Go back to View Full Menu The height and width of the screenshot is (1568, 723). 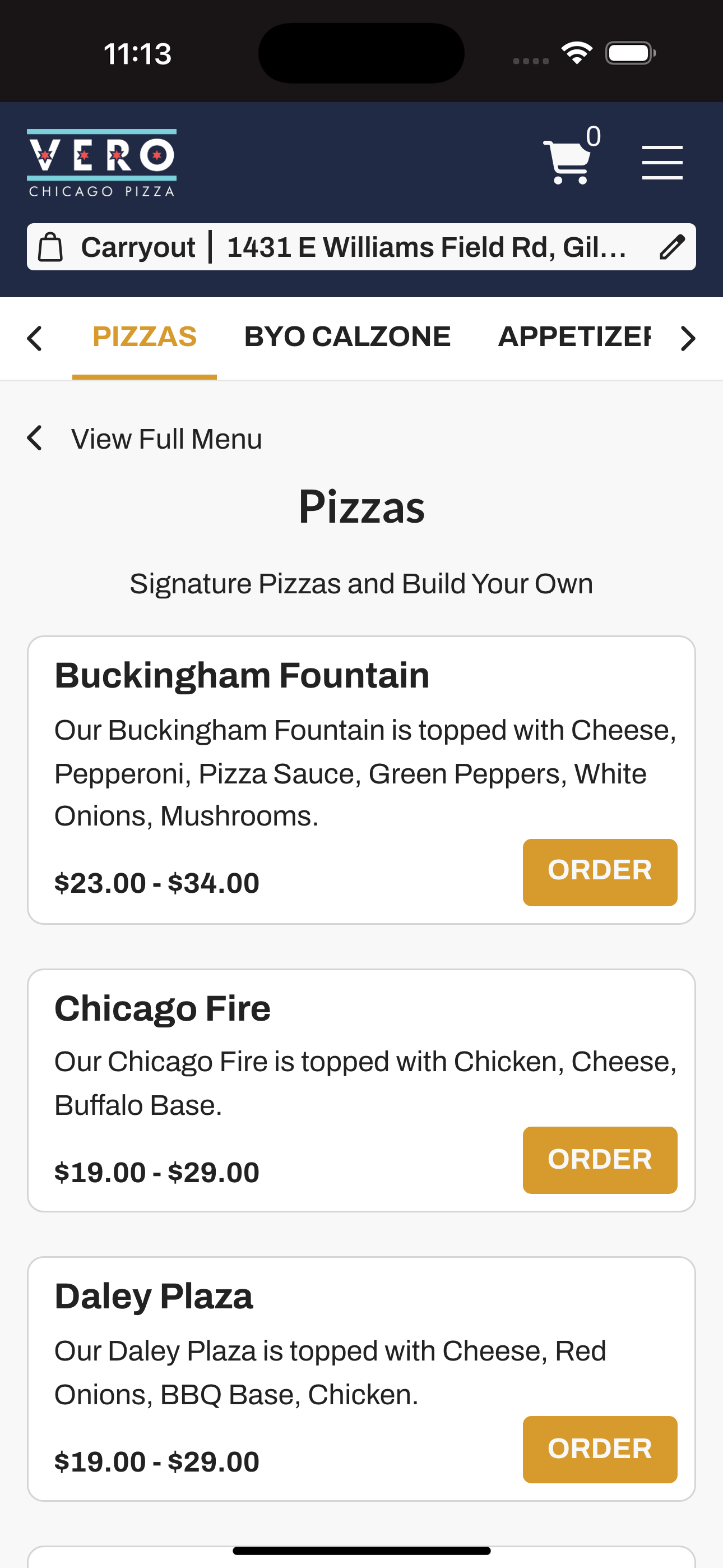coord(145,439)
